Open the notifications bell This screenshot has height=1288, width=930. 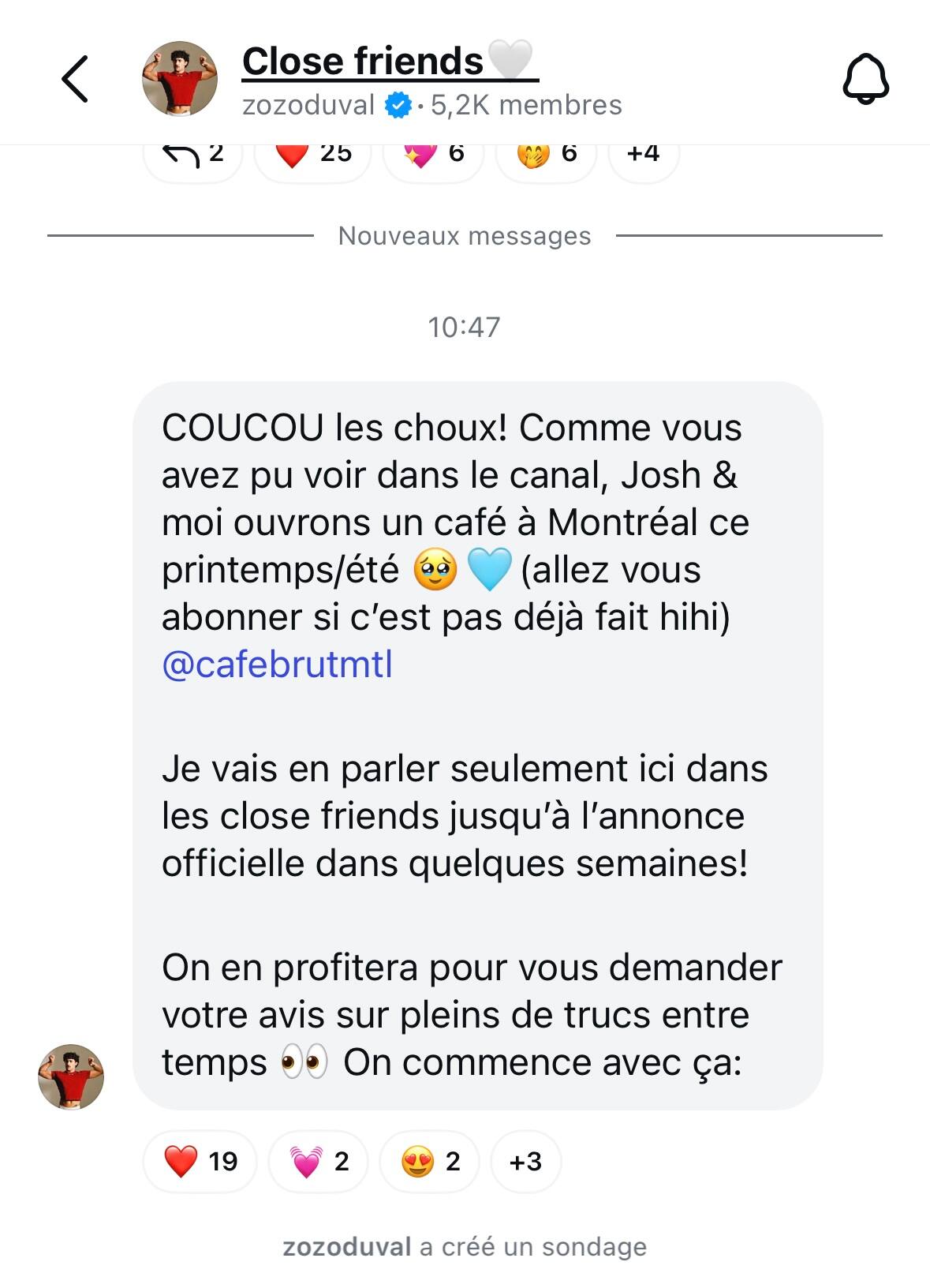(x=866, y=79)
